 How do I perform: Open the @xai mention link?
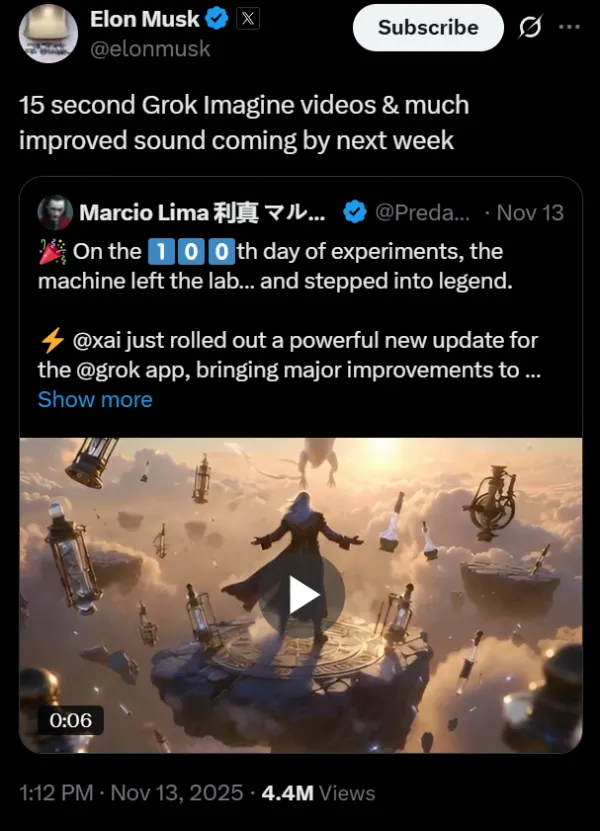click(105, 340)
